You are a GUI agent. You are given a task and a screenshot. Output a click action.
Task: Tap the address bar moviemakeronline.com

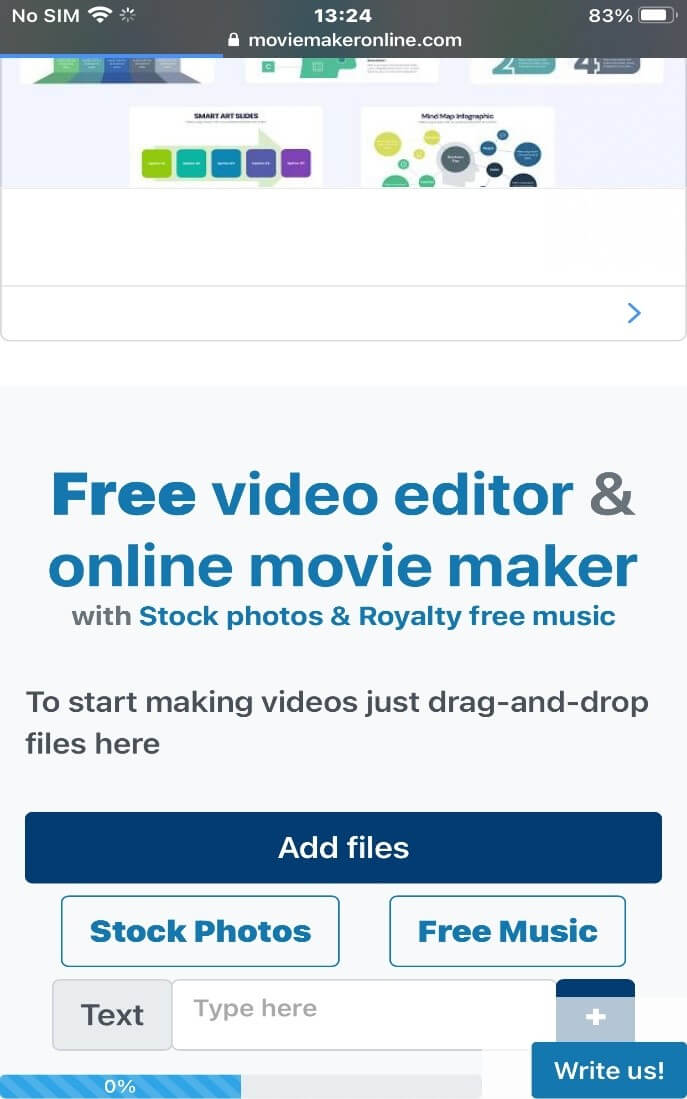pos(345,41)
